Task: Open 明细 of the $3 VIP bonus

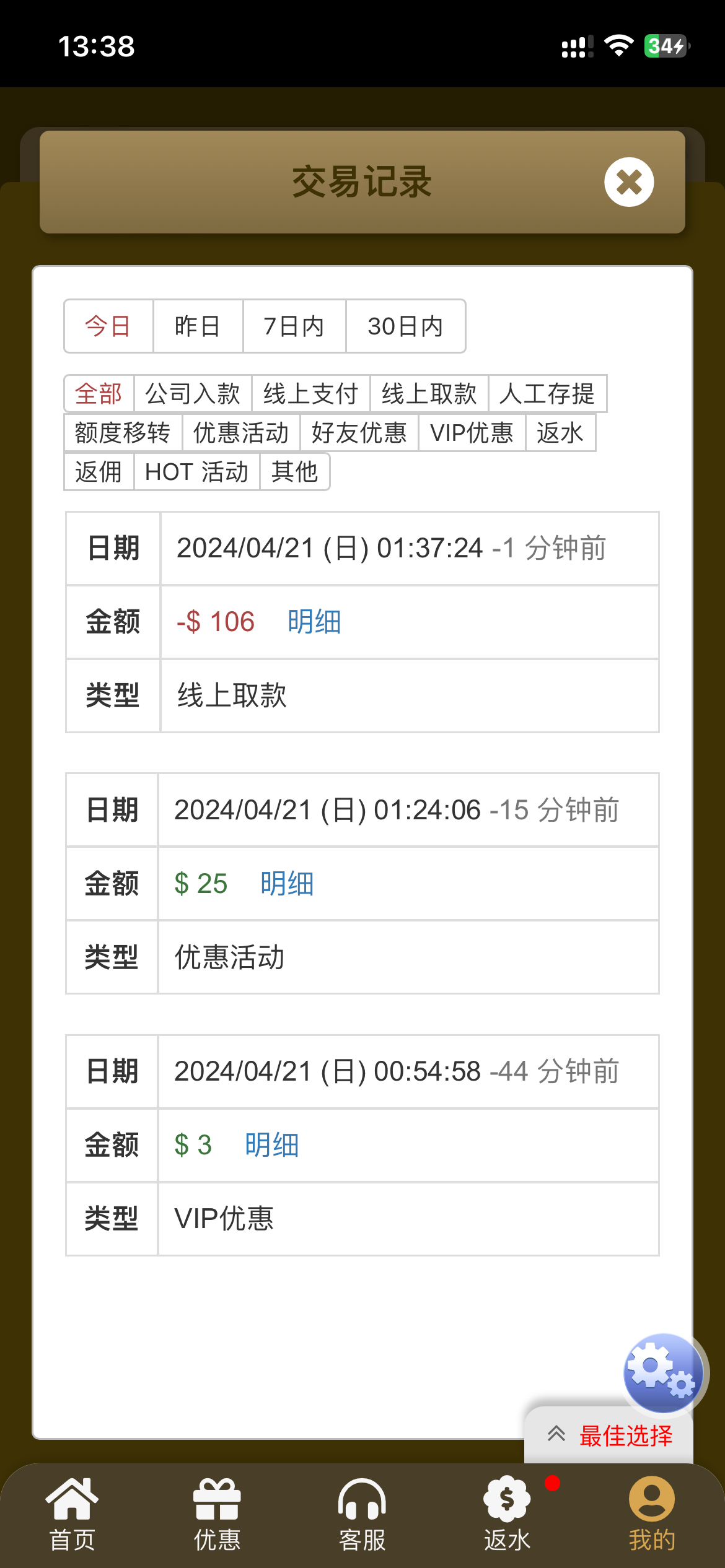Action: (272, 1145)
